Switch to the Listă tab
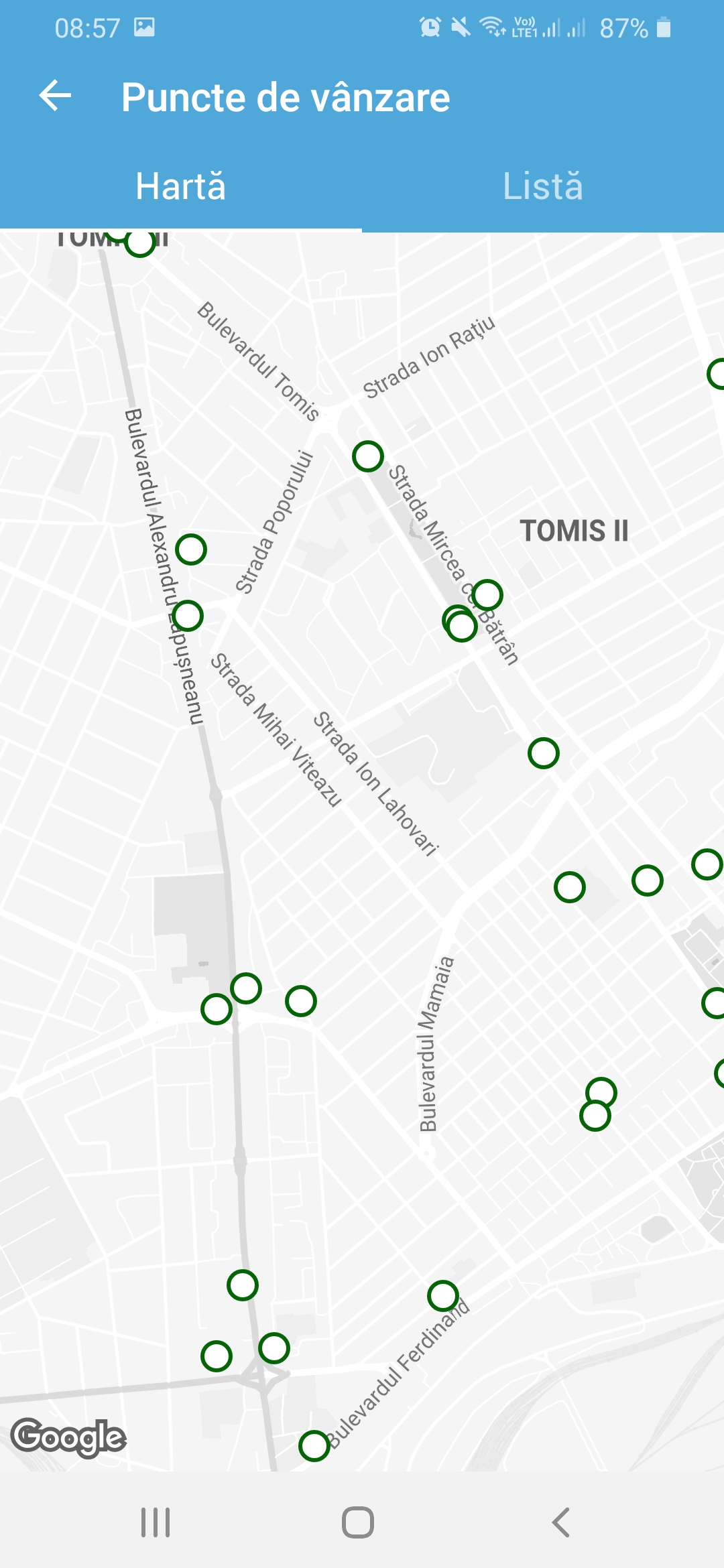 (542, 186)
